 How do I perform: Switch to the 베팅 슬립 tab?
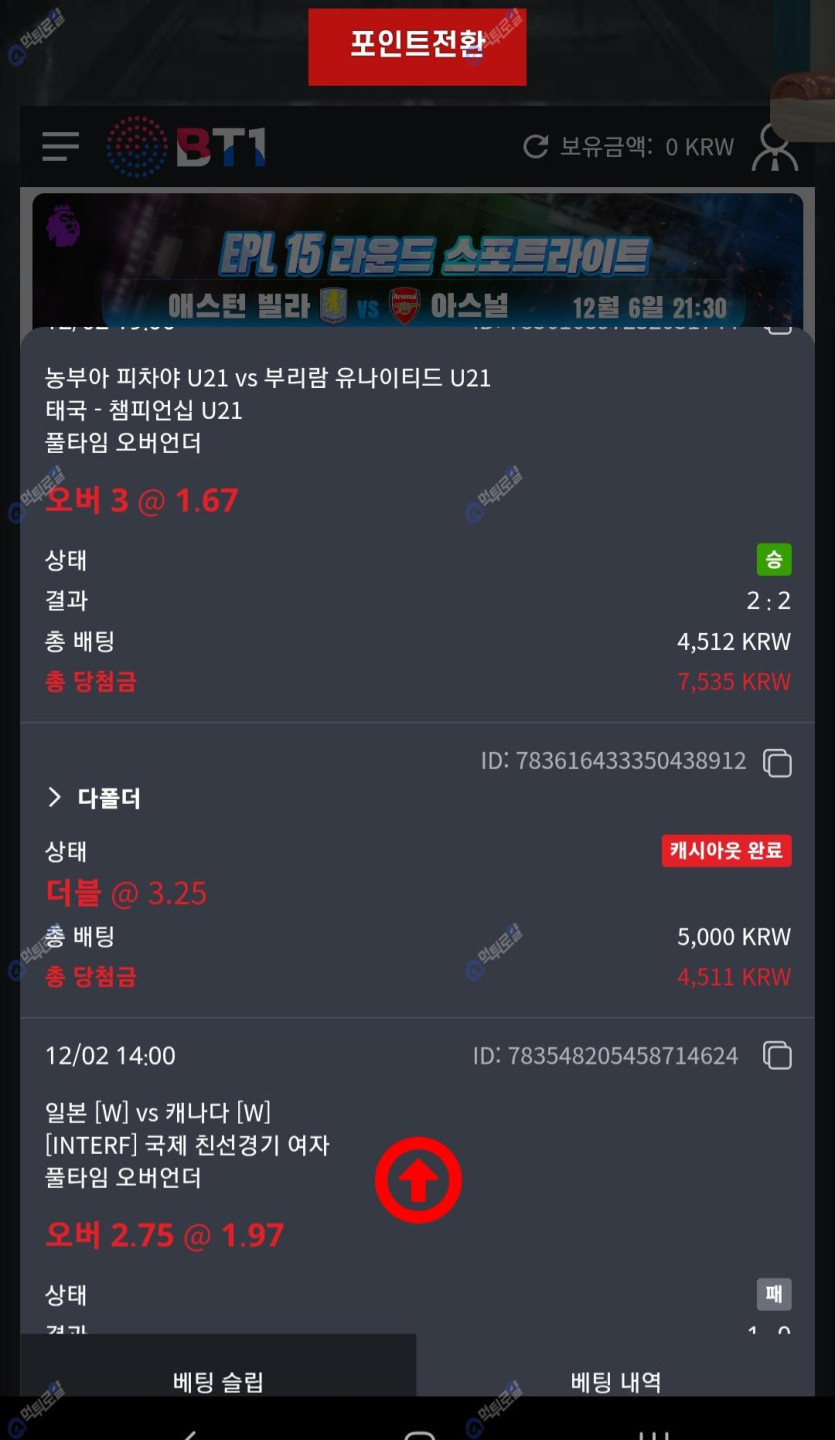click(x=218, y=1381)
